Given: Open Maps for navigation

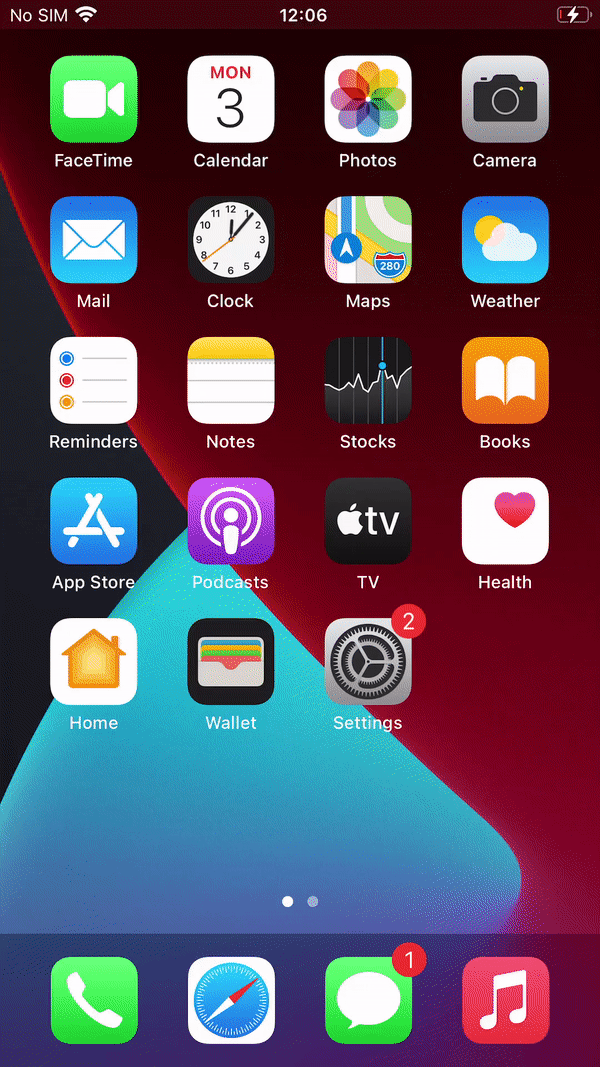Looking at the screenshot, I should [x=367, y=240].
